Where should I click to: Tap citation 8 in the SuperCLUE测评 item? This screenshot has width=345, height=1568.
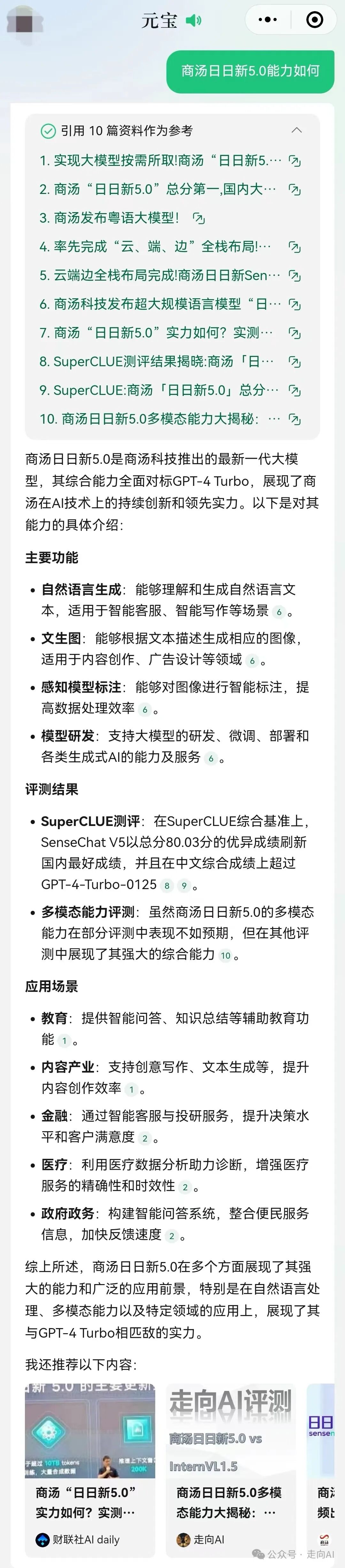point(167,886)
